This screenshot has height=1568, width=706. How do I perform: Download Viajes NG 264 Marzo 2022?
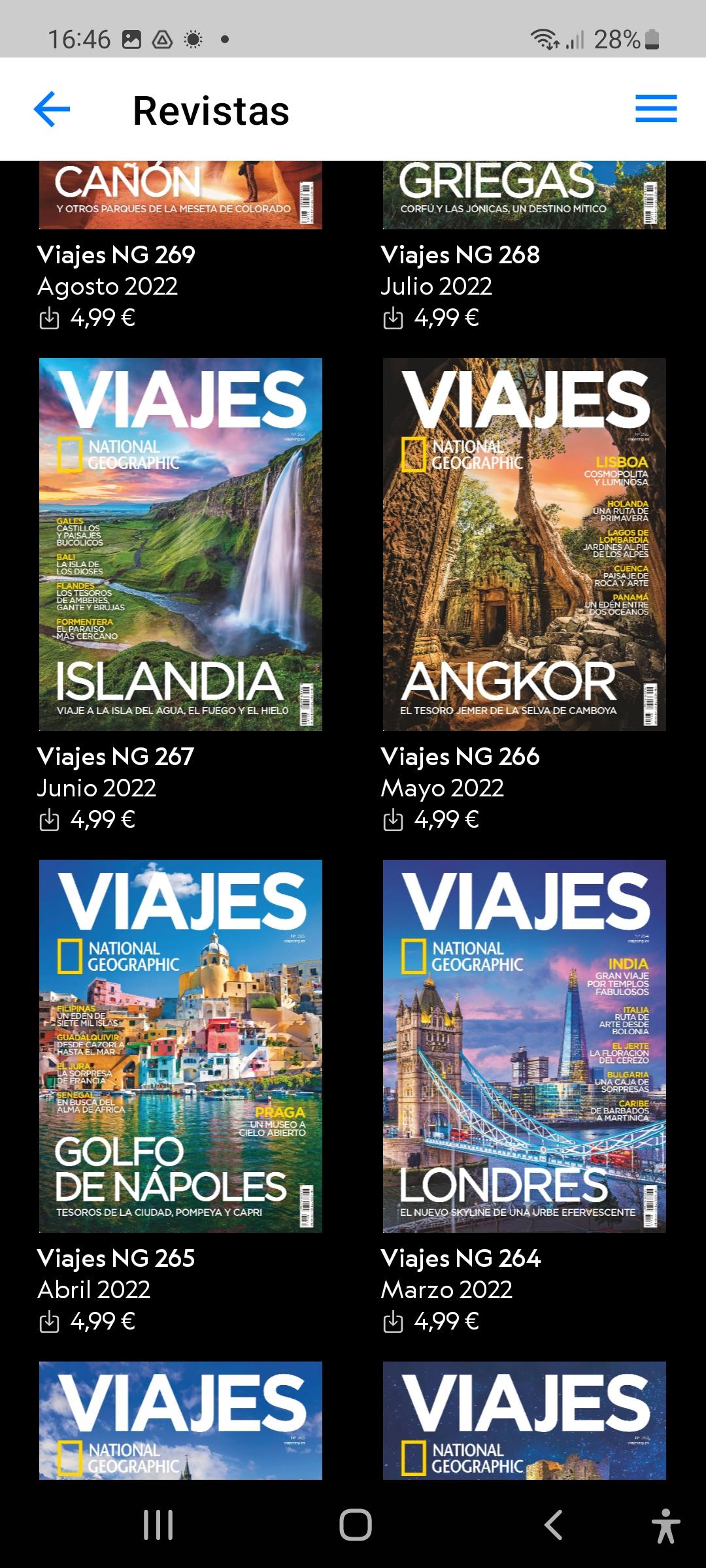393,1322
